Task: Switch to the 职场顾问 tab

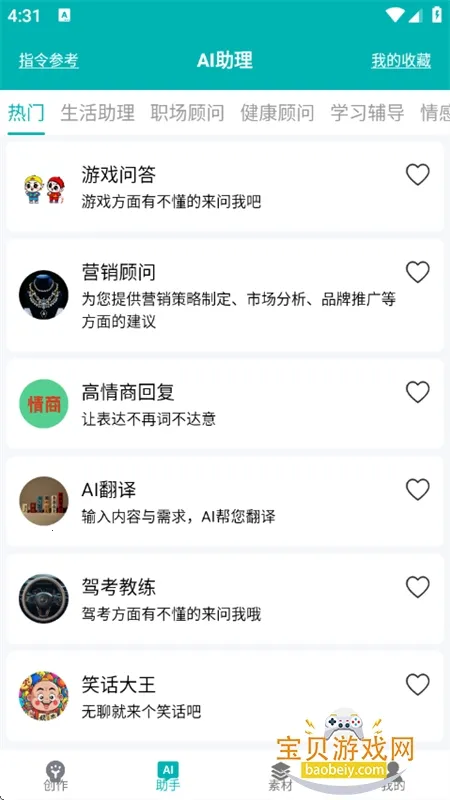Action: (x=187, y=113)
